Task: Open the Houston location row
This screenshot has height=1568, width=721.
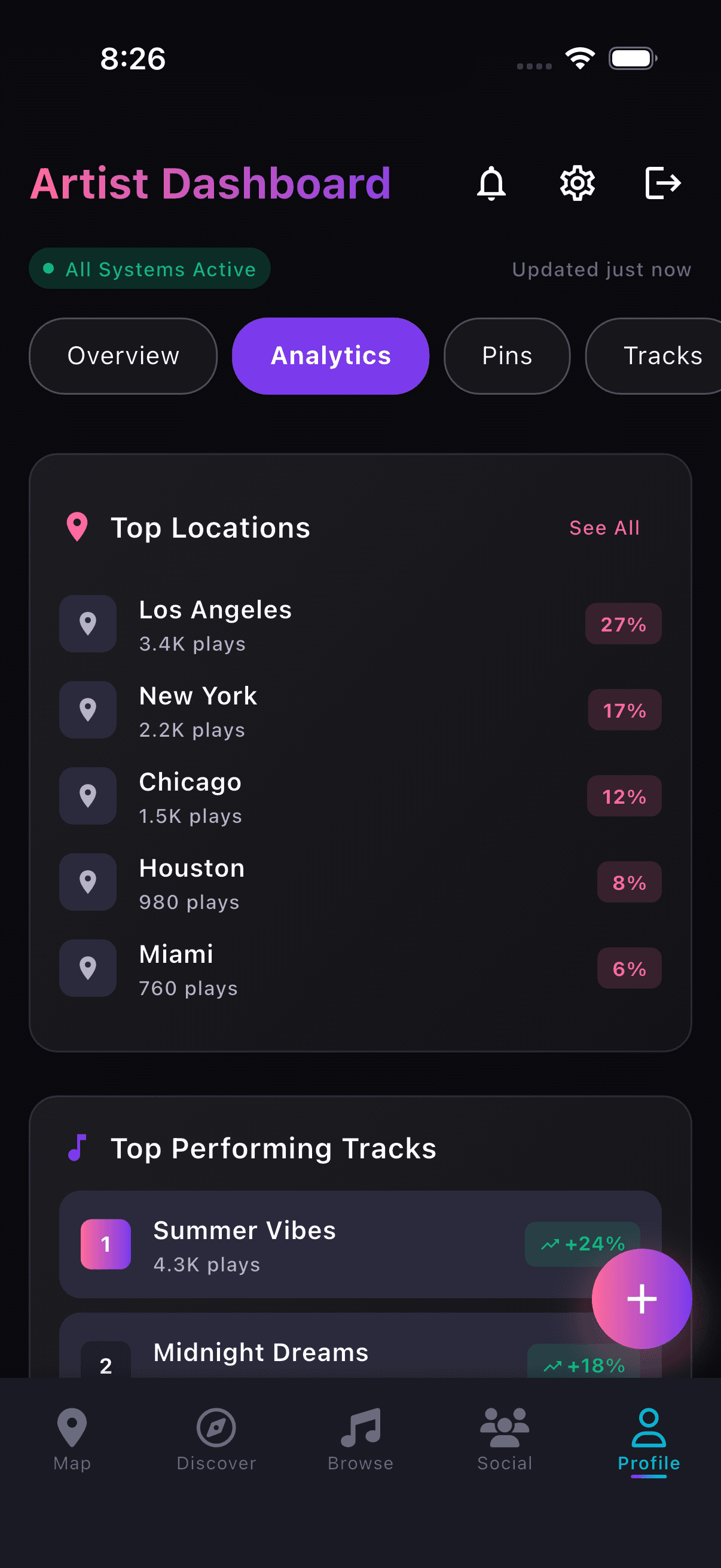Action: tap(359, 883)
